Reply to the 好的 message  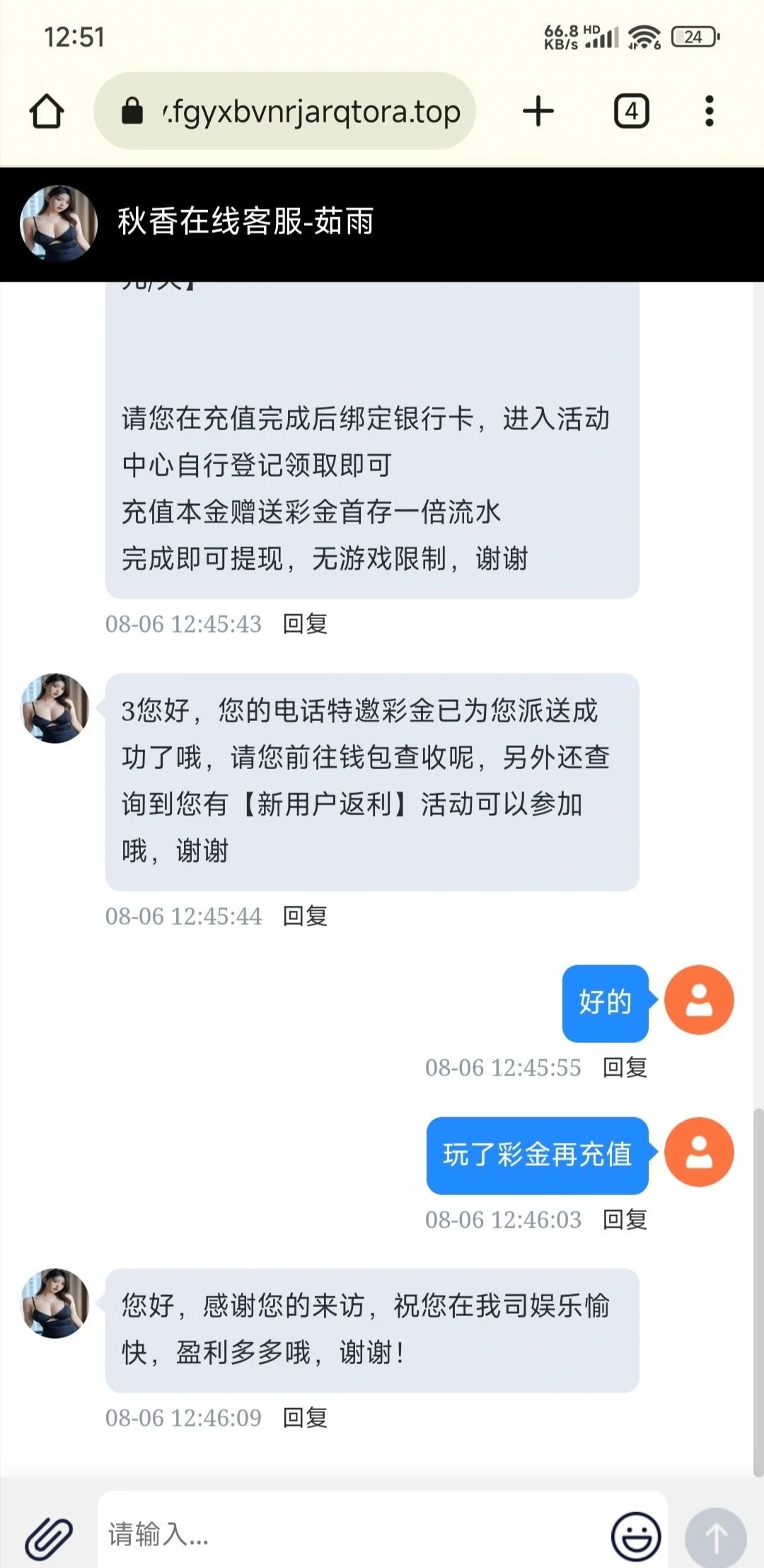click(625, 1068)
